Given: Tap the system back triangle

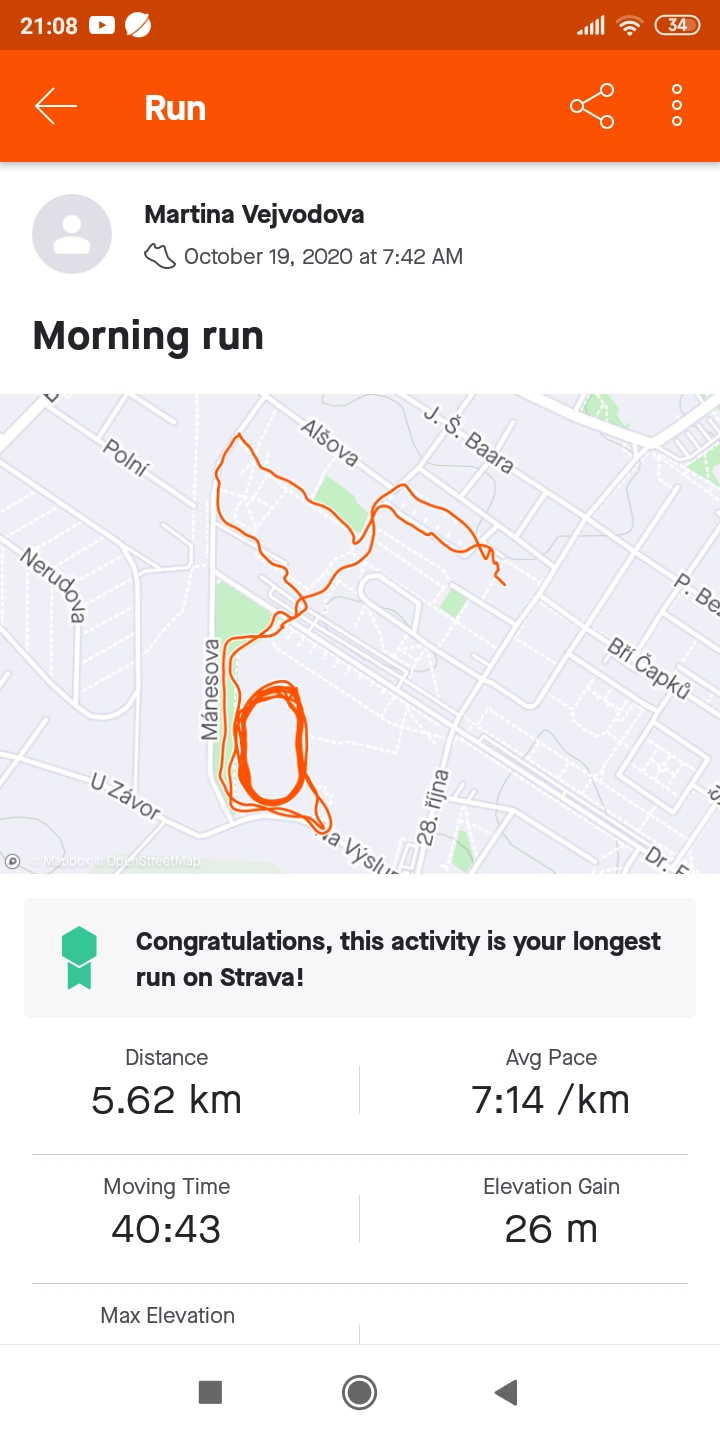Looking at the screenshot, I should pos(506,1392).
